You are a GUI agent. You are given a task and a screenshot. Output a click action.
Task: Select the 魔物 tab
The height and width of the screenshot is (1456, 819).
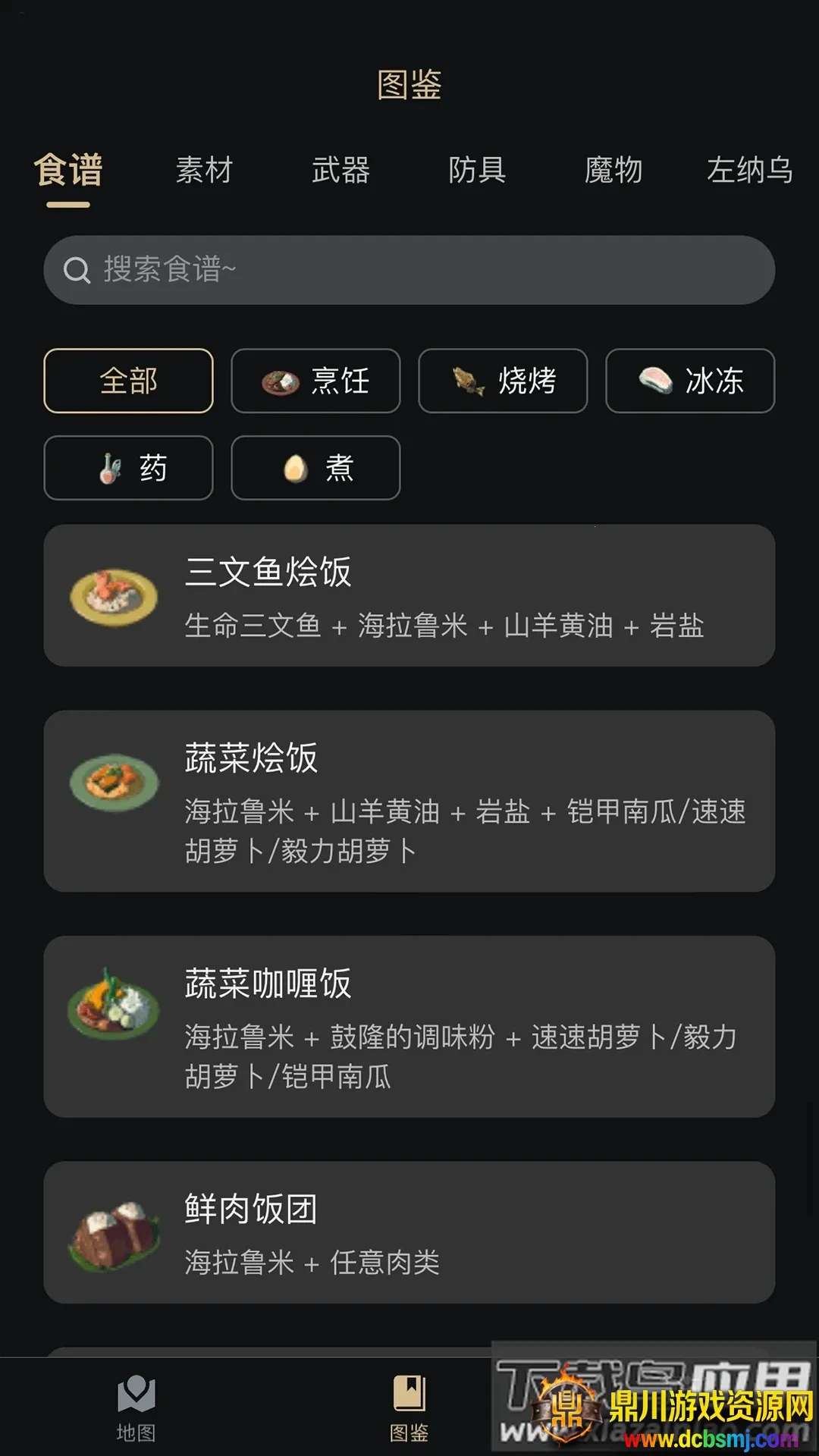[613, 170]
